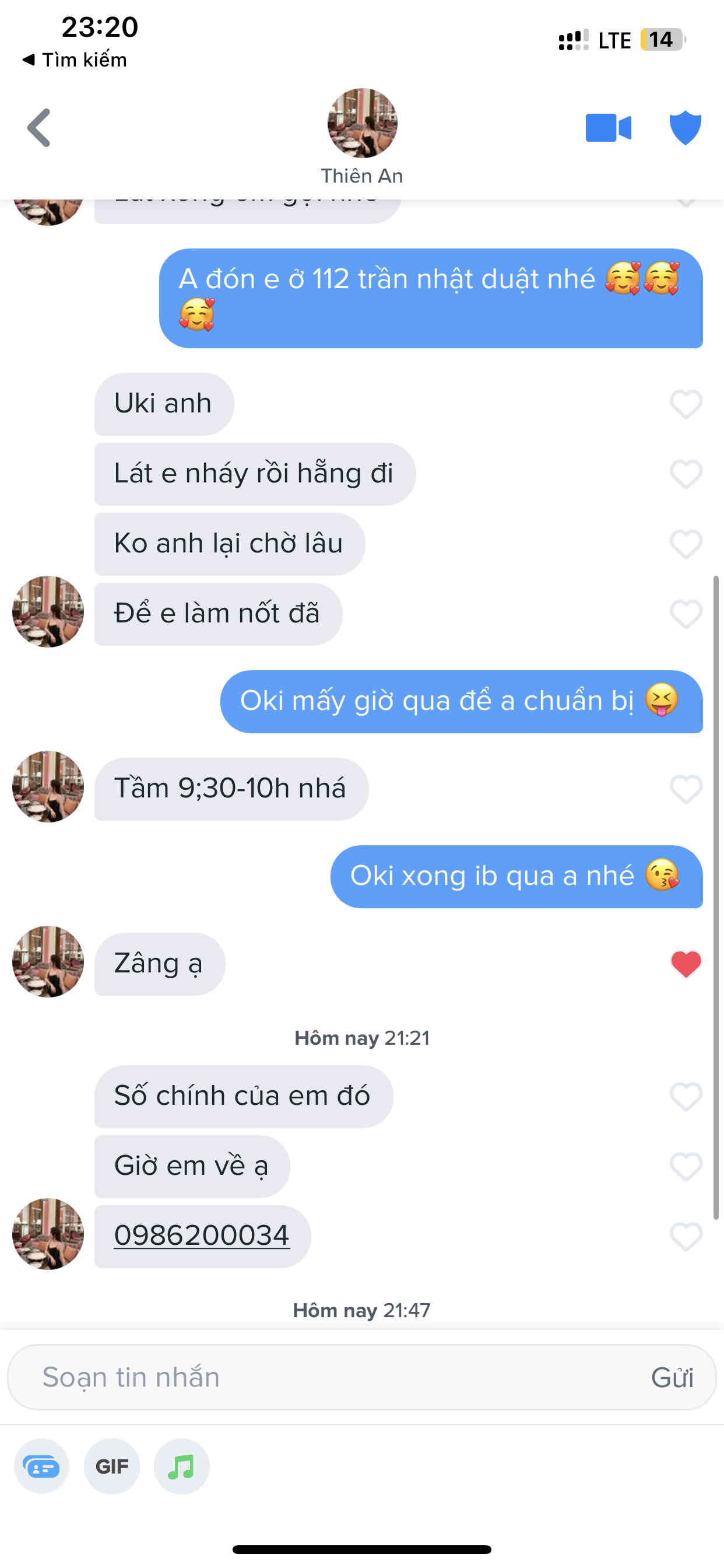Go back from the Thiên An chat
724x1568 pixels.
pos(39,128)
